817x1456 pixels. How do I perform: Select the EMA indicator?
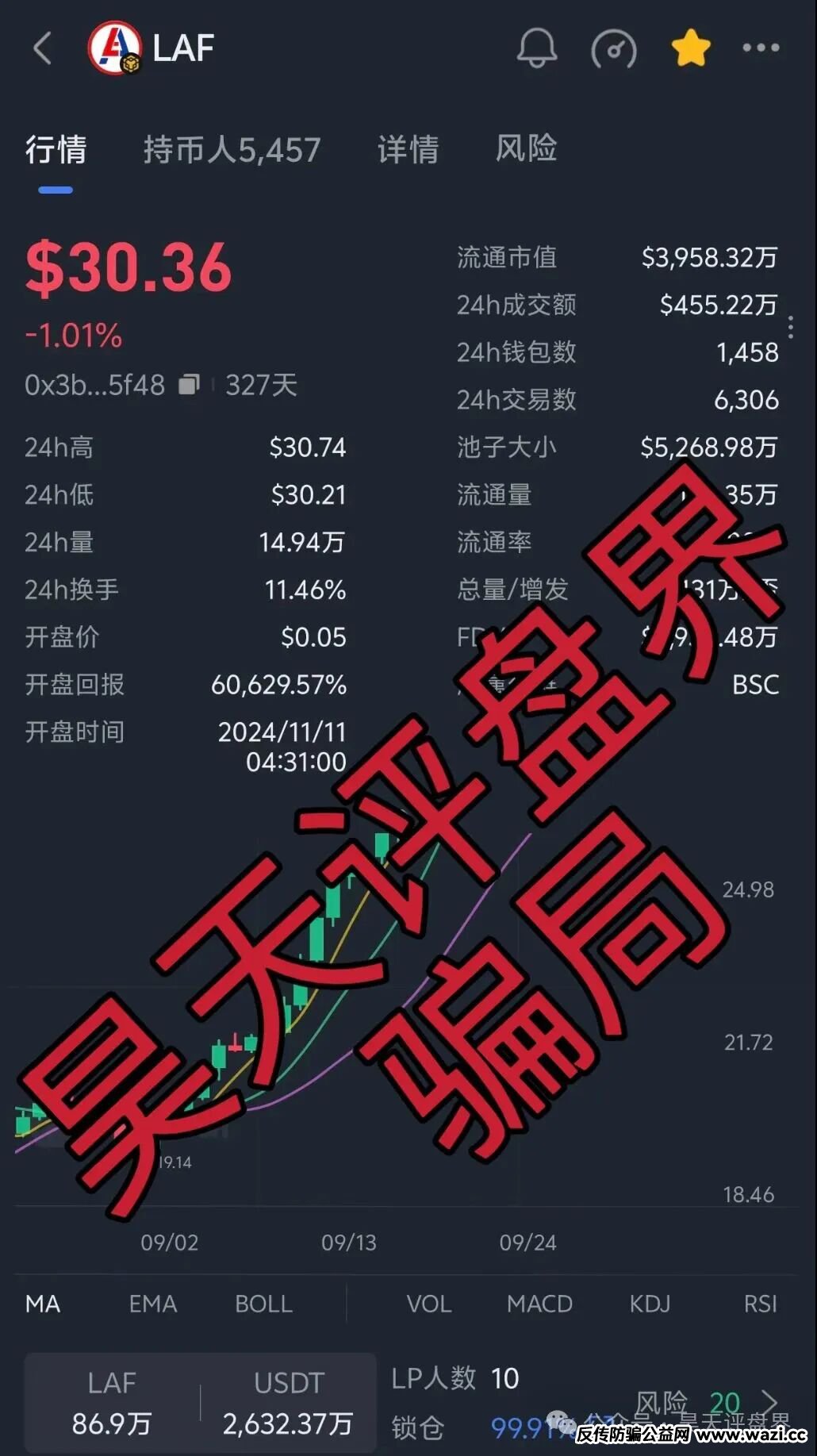click(x=153, y=1304)
